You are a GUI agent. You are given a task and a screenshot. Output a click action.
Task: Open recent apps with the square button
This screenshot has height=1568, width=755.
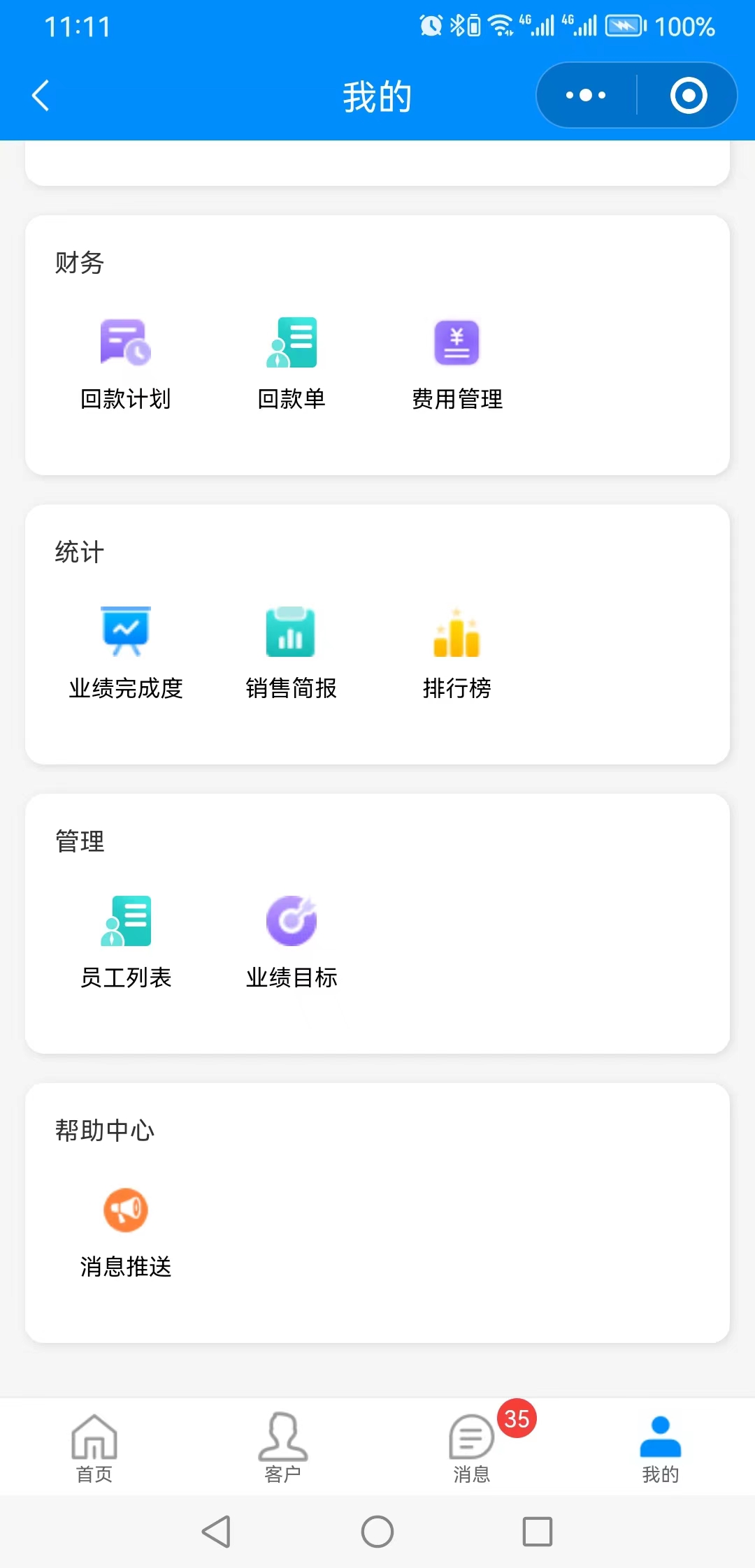click(x=538, y=1532)
